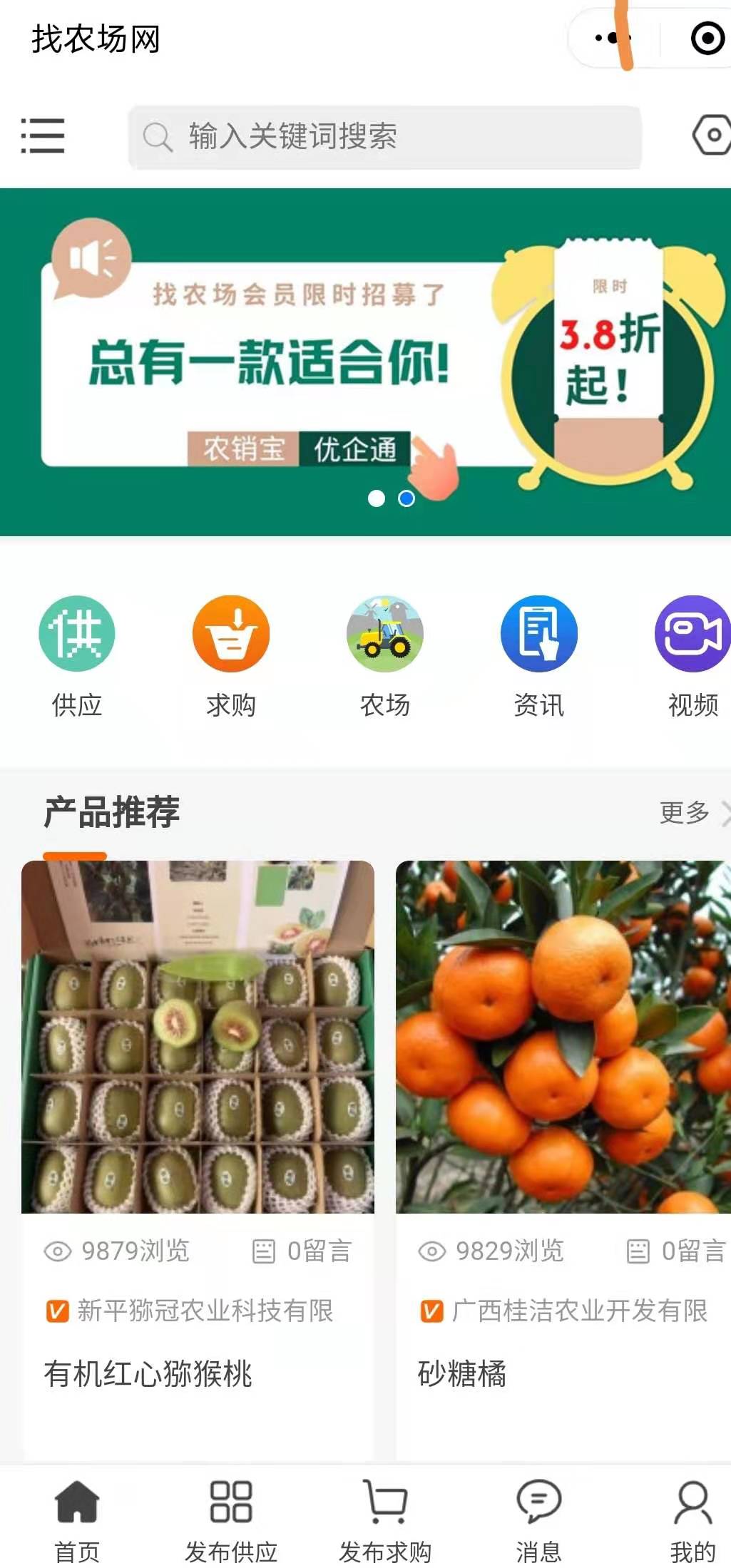
Task: Open the mini program more-options menu
Action: coord(612,39)
